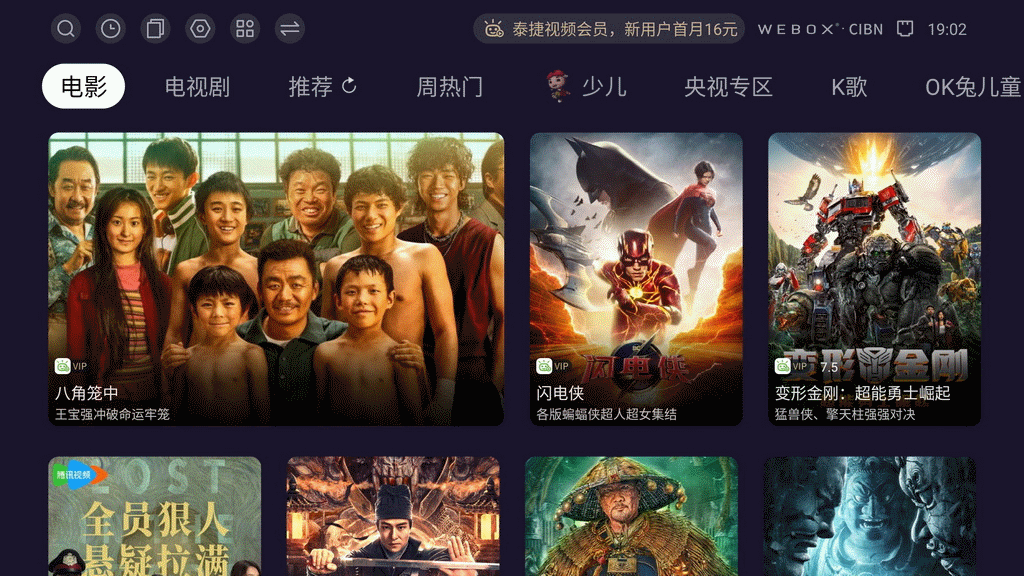
Task: Open the K歌 tab
Action: (849, 87)
